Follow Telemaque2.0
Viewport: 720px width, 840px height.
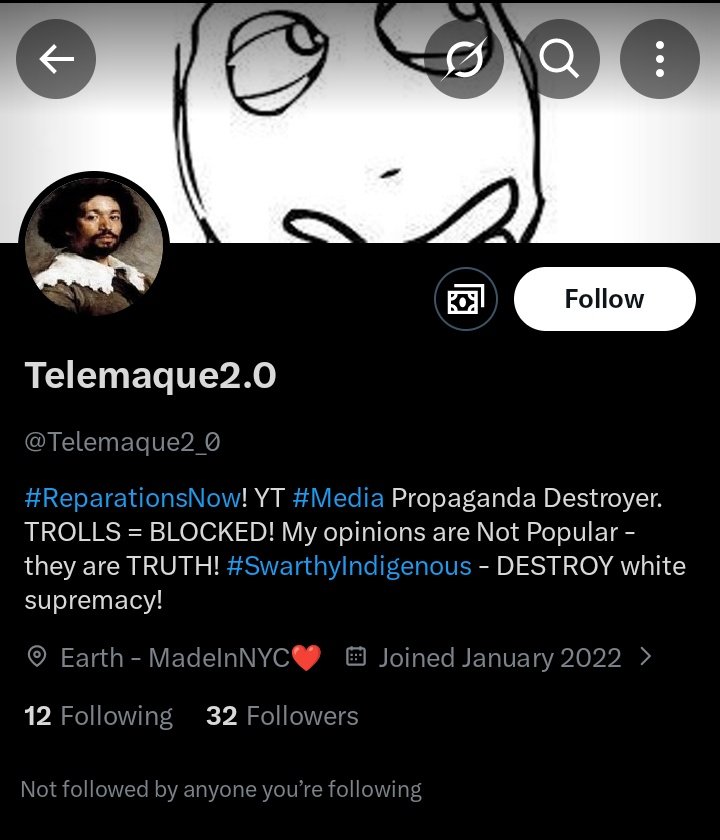coord(604,299)
